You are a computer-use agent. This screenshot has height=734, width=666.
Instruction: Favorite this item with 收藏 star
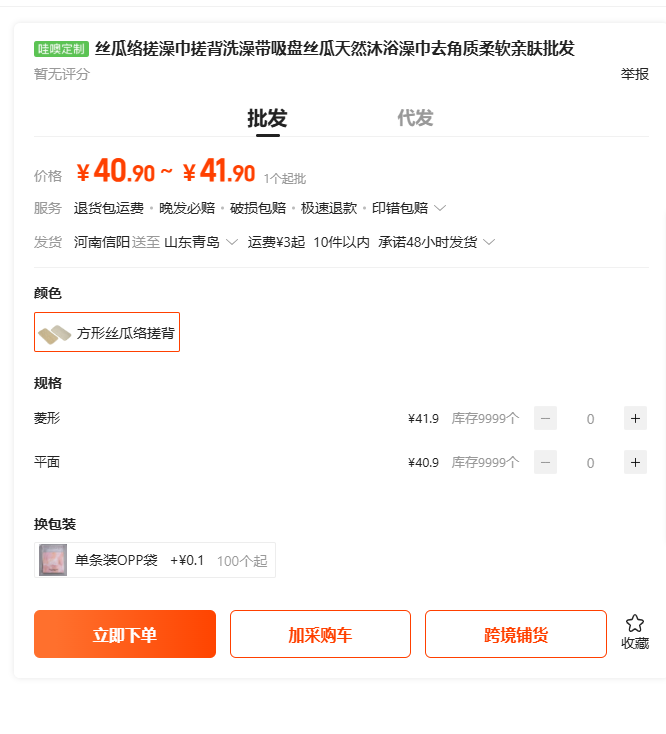click(635, 631)
